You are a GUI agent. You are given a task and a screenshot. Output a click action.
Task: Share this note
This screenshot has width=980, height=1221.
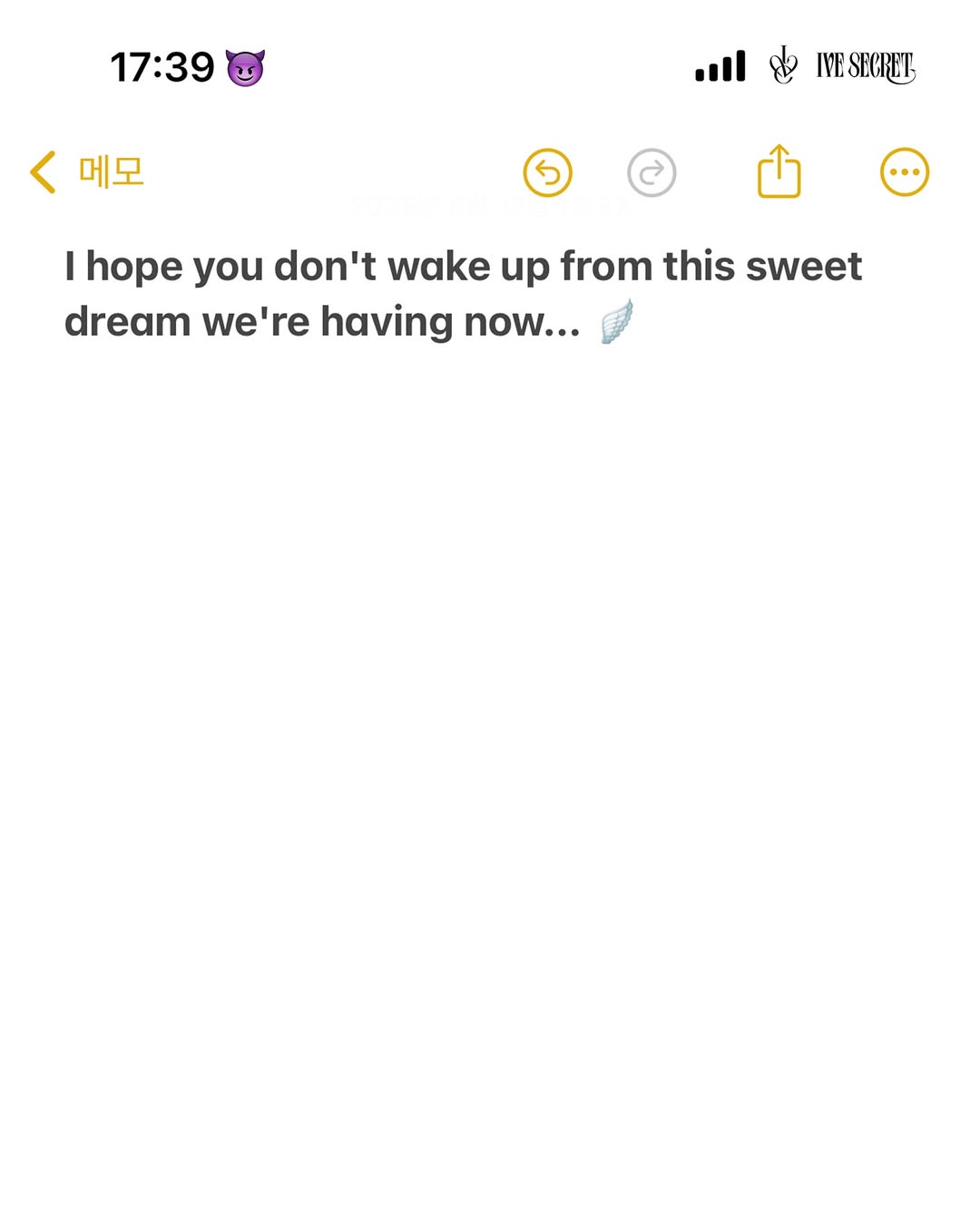[779, 171]
